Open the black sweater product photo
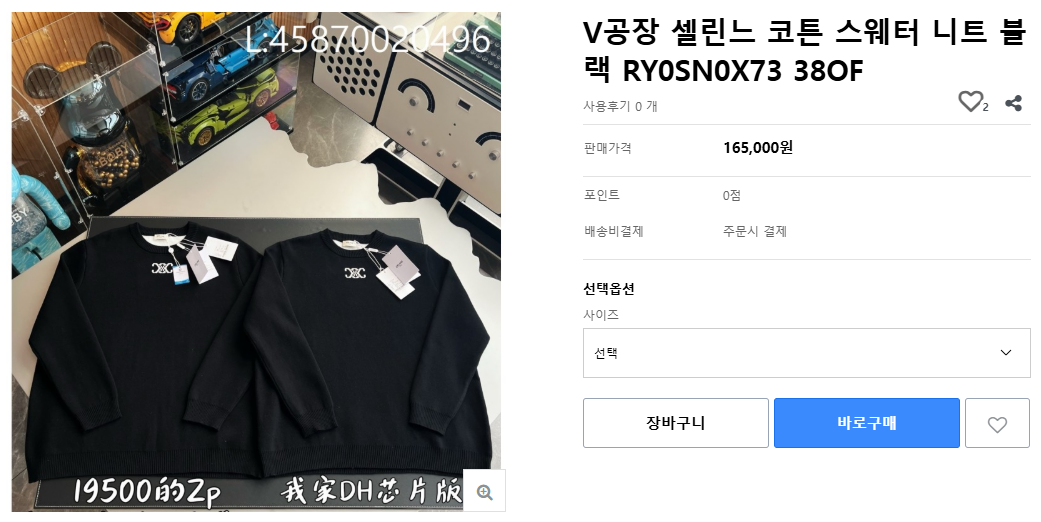 (x=255, y=300)
